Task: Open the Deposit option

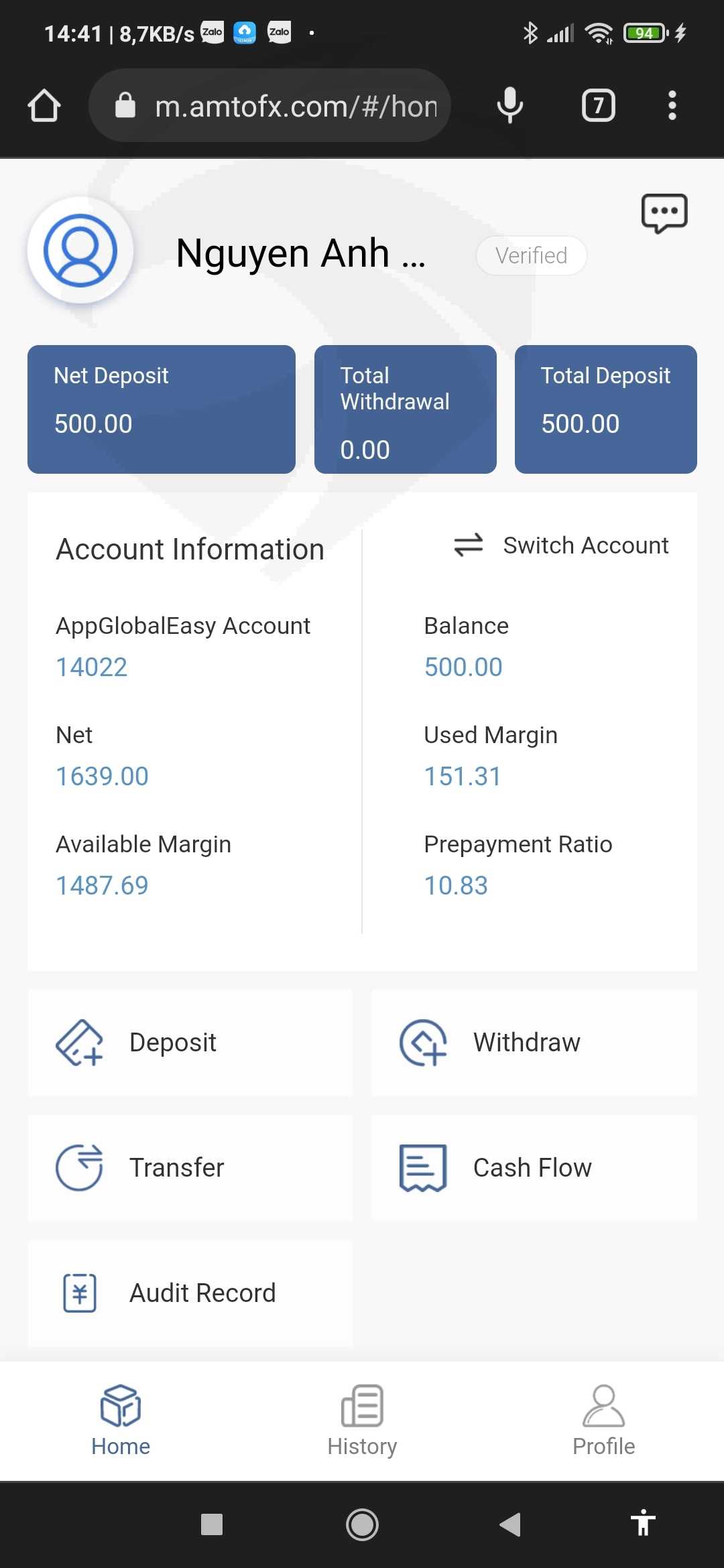Action: click(x=190, y=1043)
